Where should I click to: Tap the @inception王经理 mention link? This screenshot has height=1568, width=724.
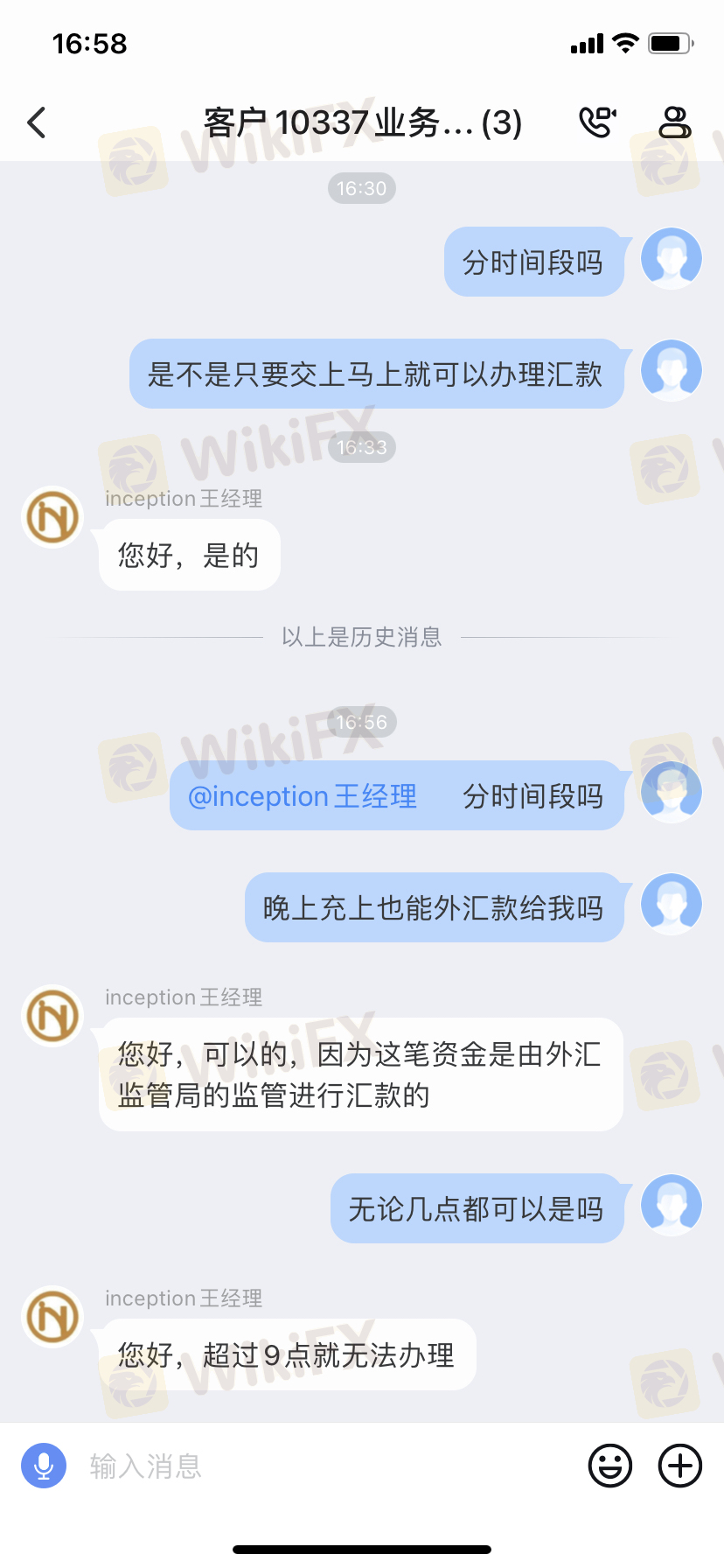pyautogui.click(x=303, y=796)
